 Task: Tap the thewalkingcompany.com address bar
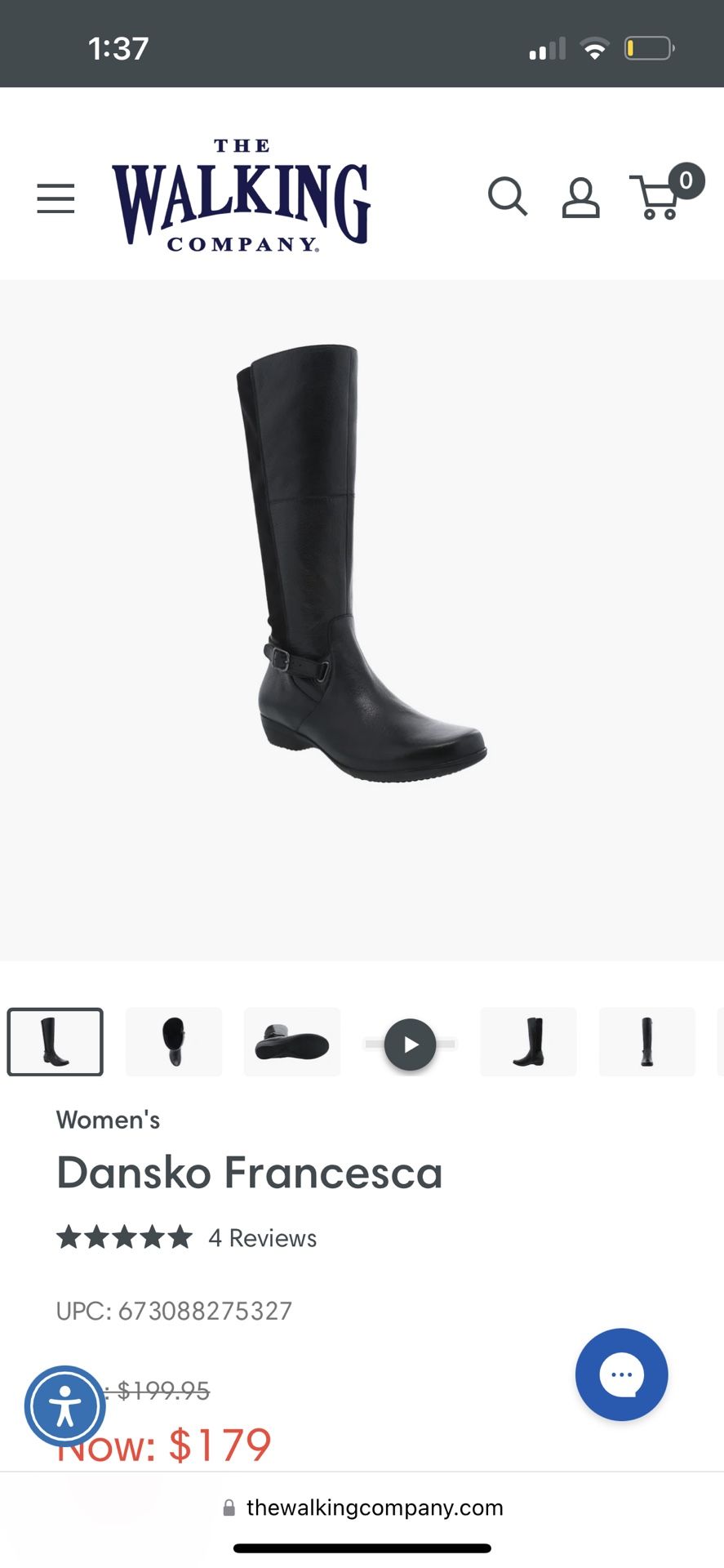(x=362, y=1508)
